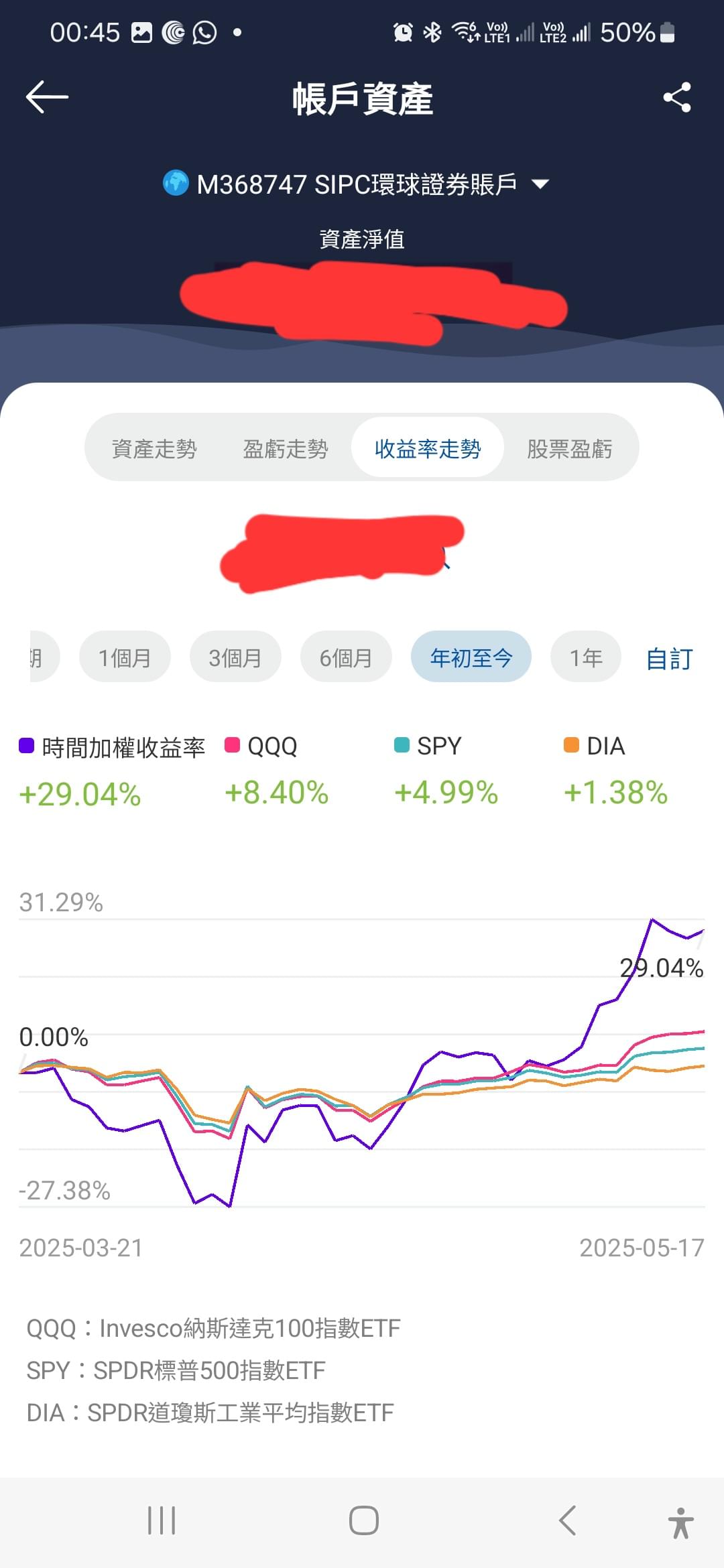Open the 自訂 custom date range
The image size is (724, 1568).
pyautogui.click(x=669, y=658)
